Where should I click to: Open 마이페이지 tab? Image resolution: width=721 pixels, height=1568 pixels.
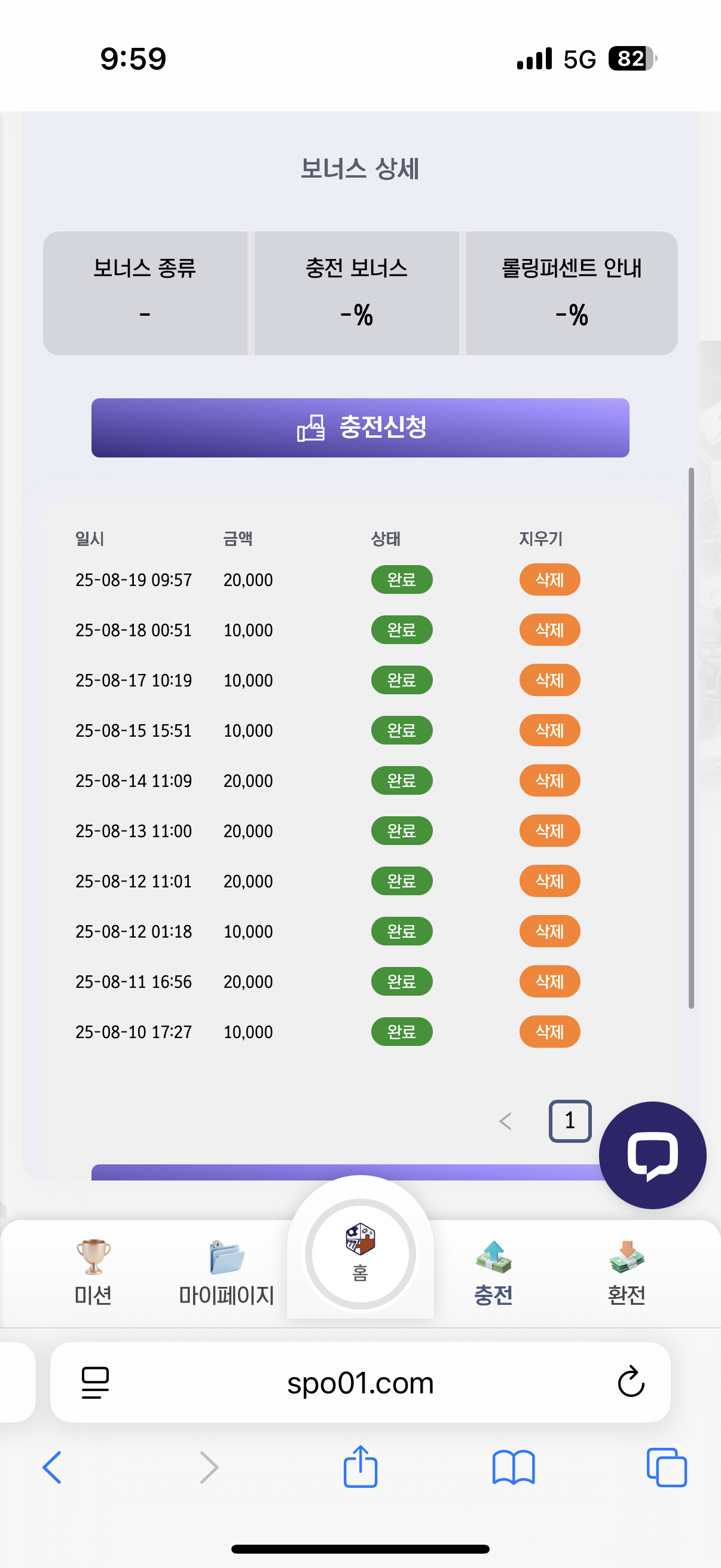227,1273
